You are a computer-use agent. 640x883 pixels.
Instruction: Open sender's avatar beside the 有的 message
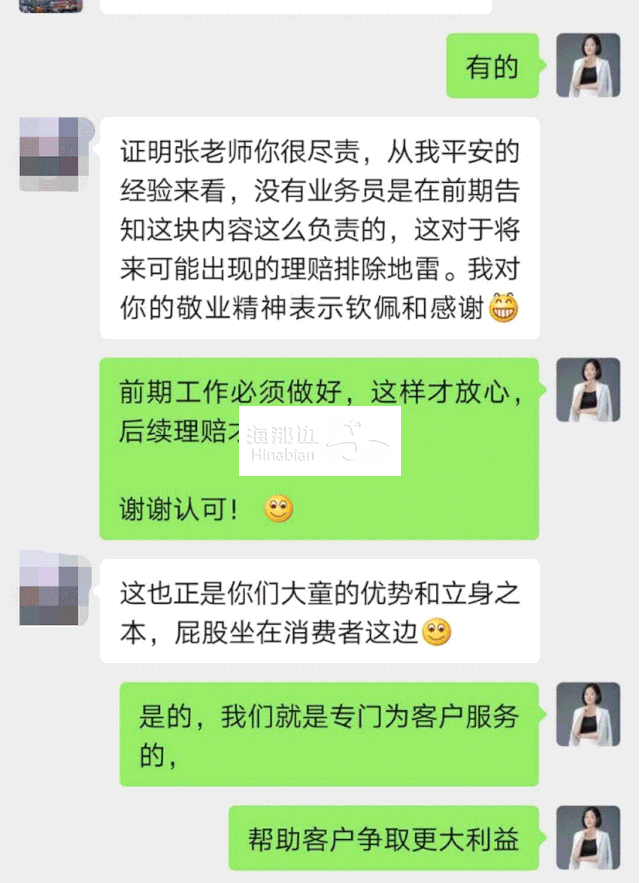click(588, 65)
